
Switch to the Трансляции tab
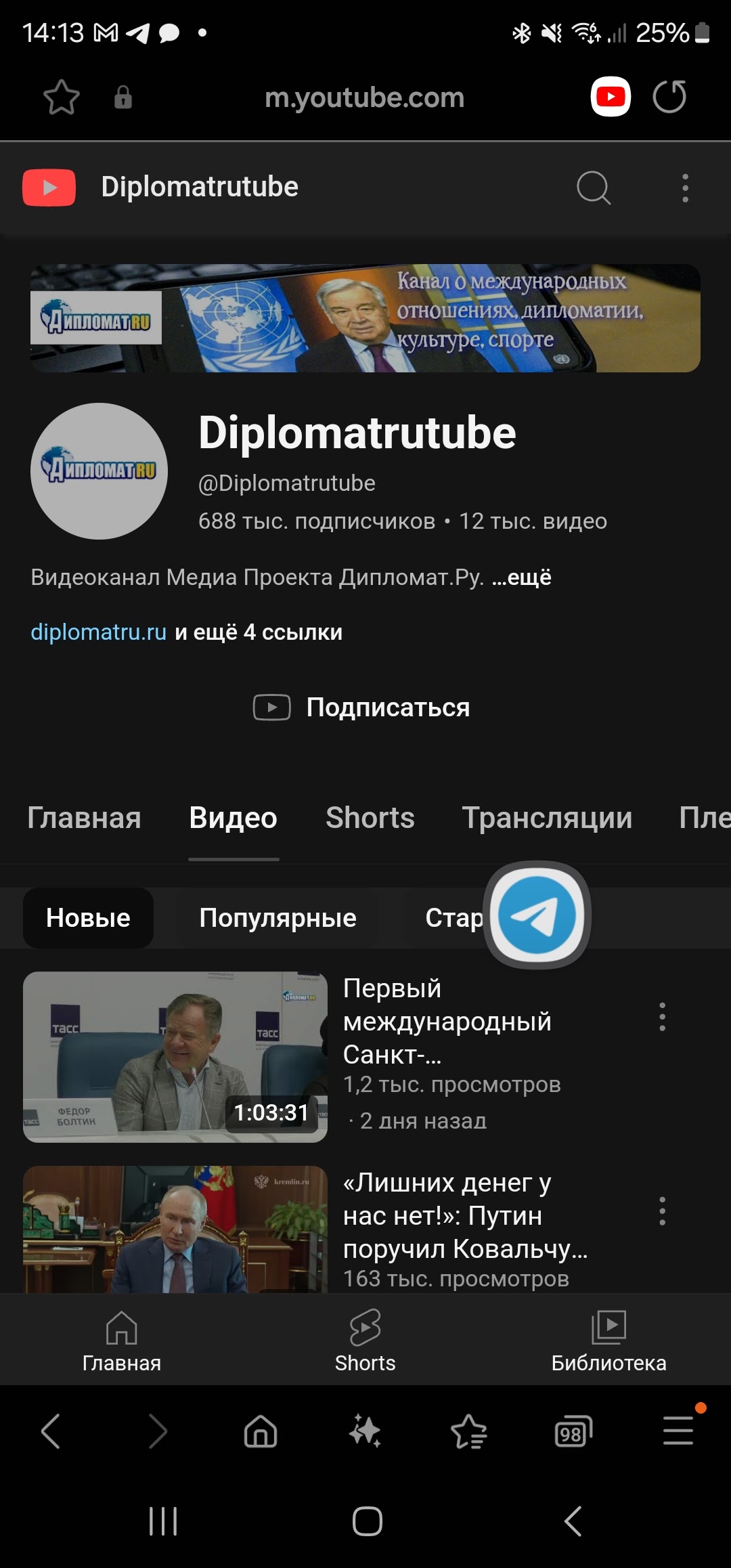point(547,818)
